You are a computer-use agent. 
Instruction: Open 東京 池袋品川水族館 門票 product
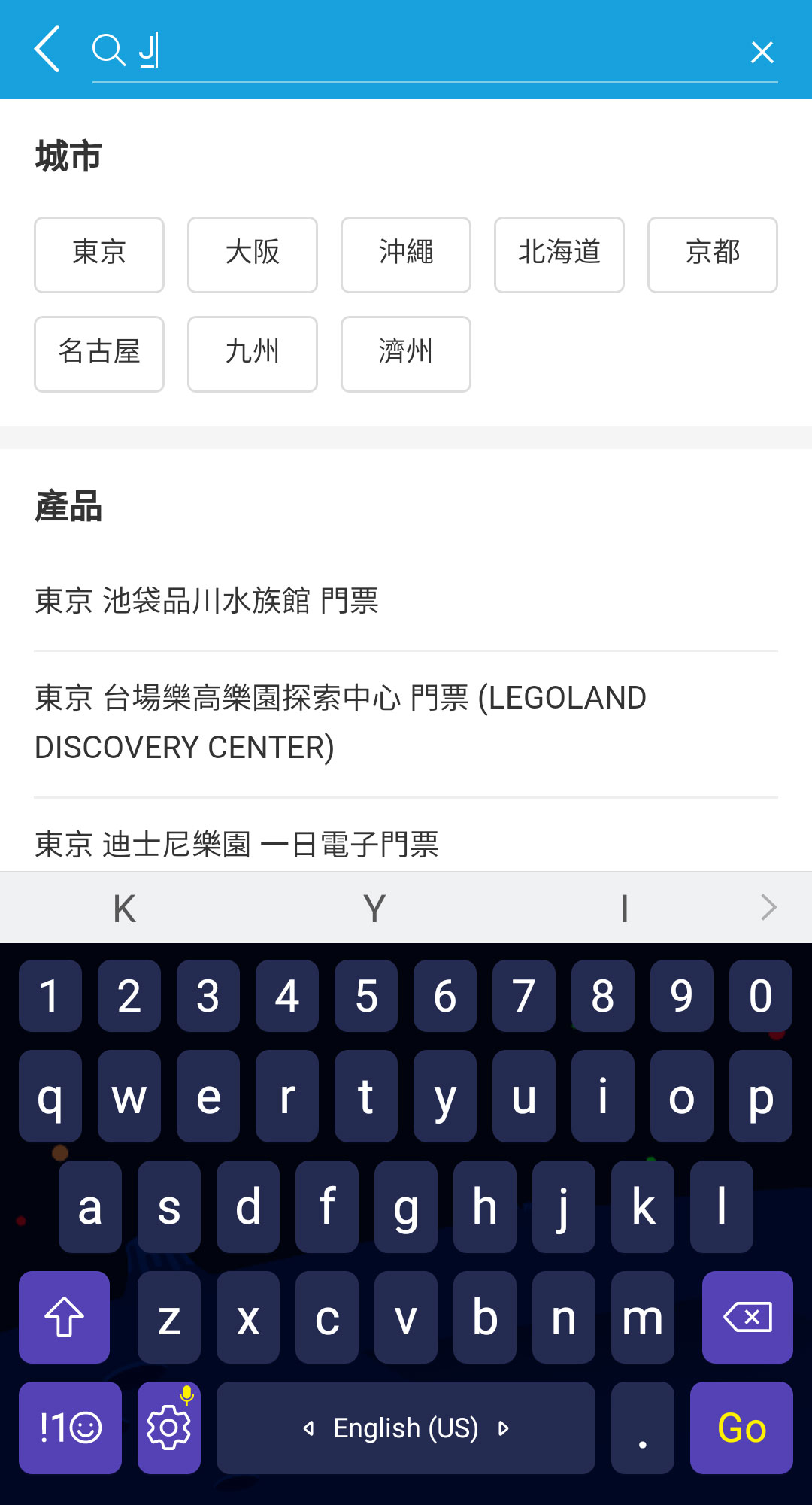[x=207, y=601]
